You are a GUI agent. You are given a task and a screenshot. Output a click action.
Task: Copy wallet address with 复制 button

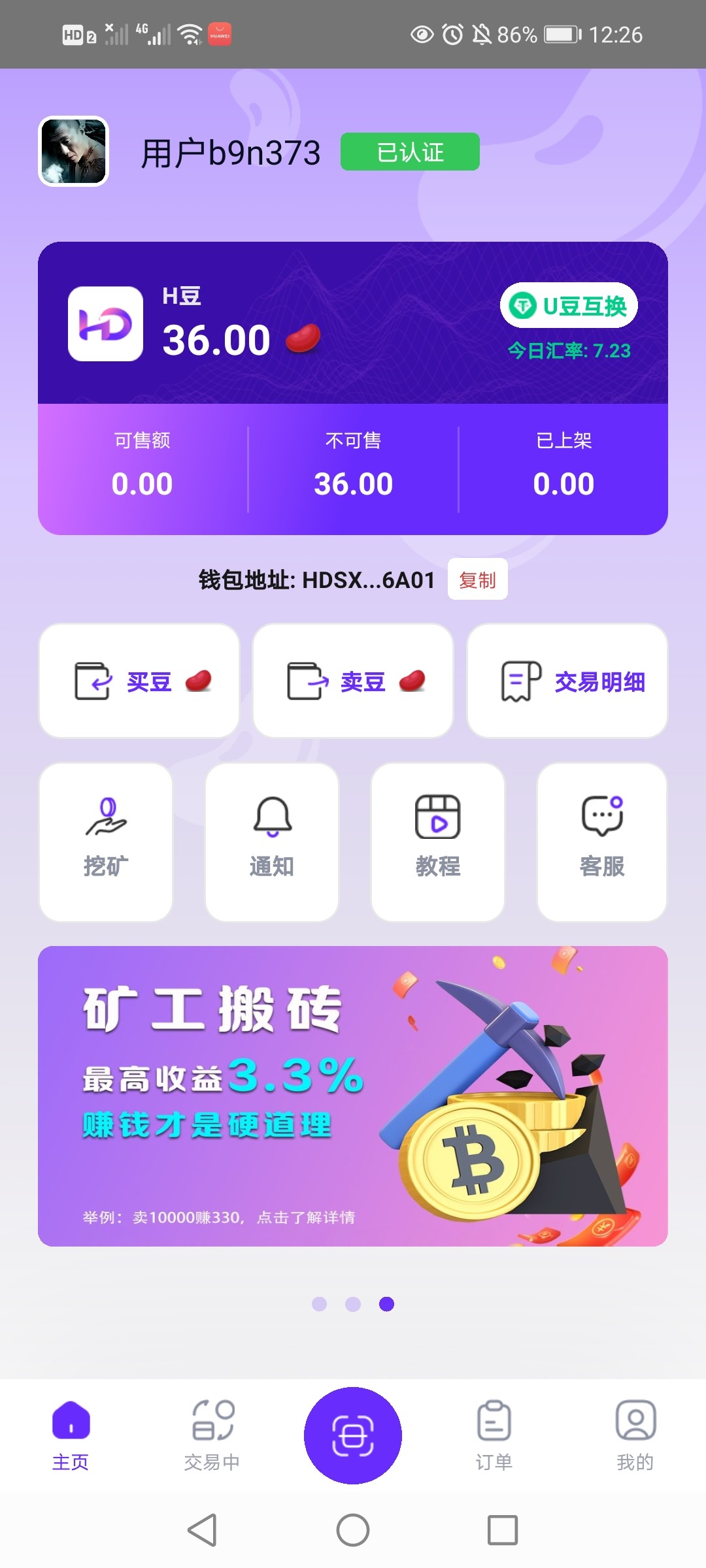tap(477, 580)
